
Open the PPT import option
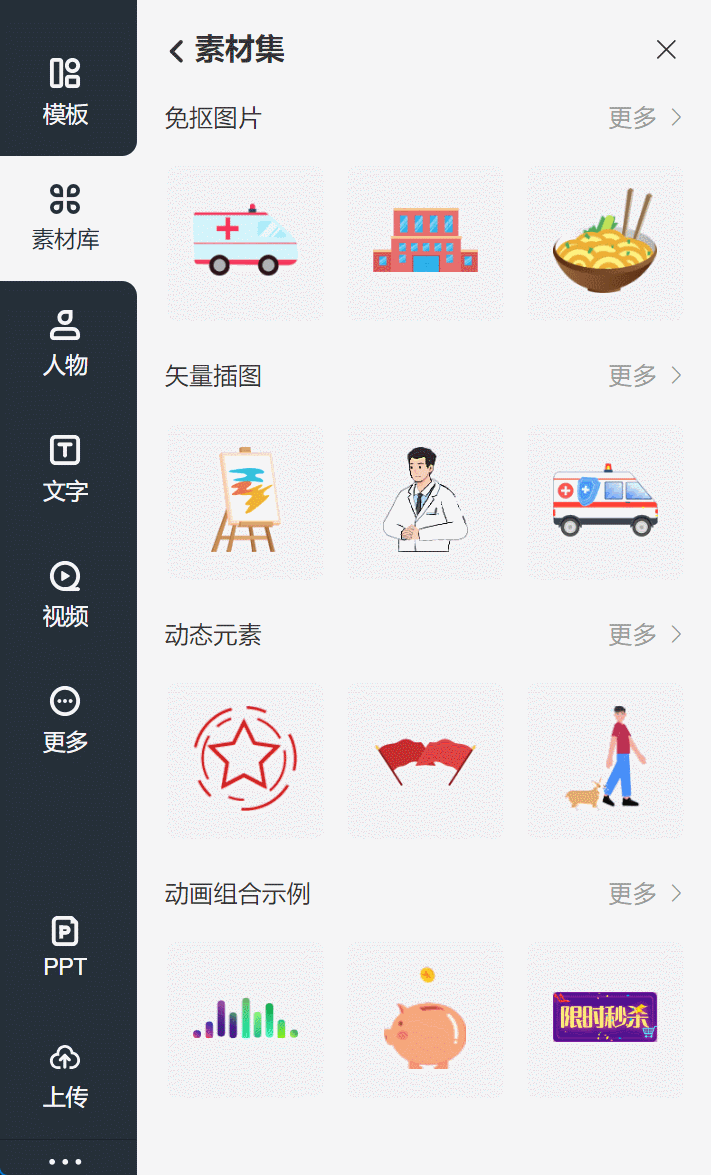point(66,946)
